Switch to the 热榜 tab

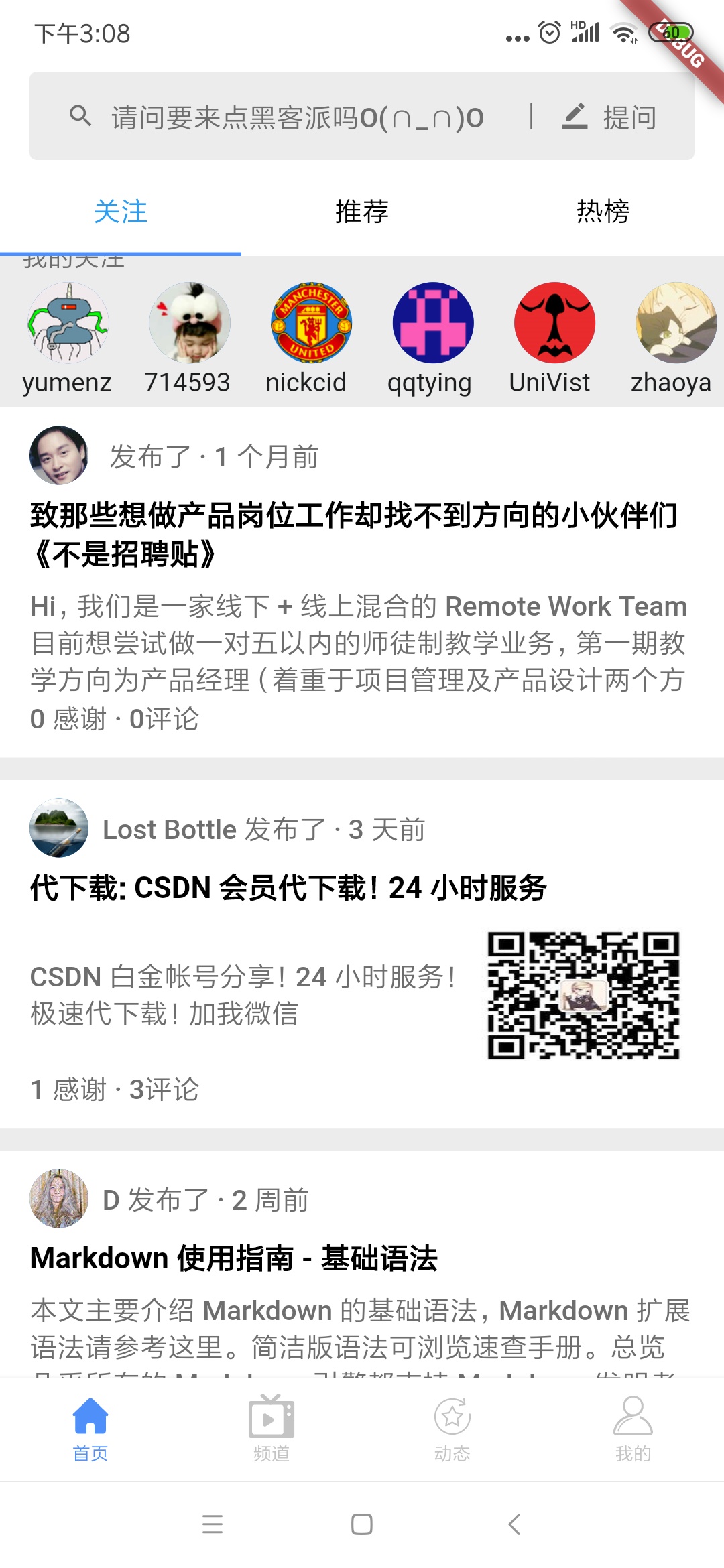[x=603, y=212]
